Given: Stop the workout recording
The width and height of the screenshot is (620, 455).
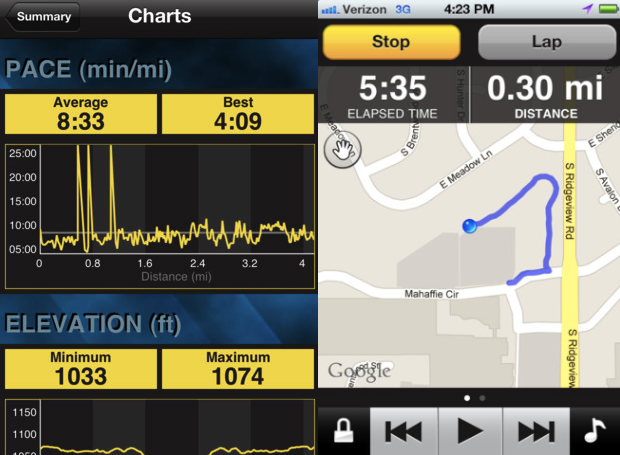Looking at the screenshot, I should click(x=391, y=43).
